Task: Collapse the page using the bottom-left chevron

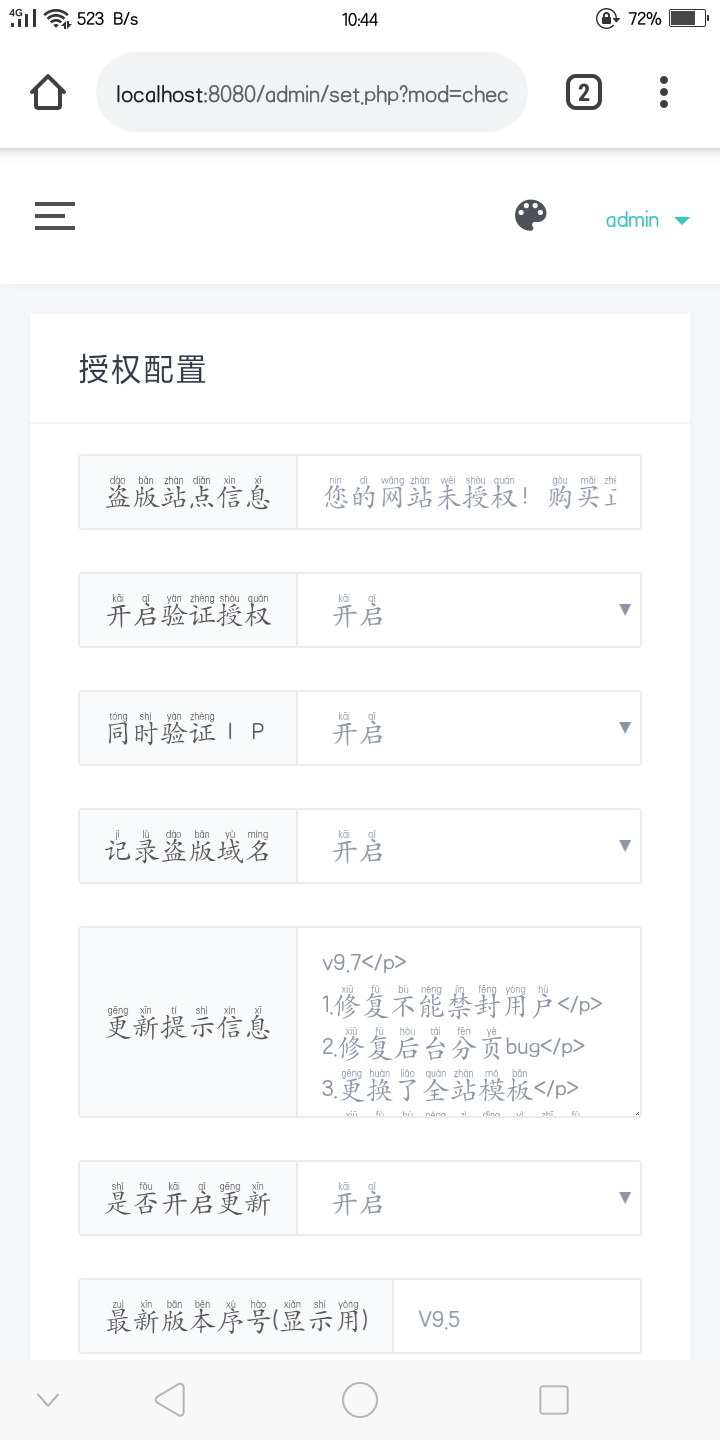Action: [47, 1400]
